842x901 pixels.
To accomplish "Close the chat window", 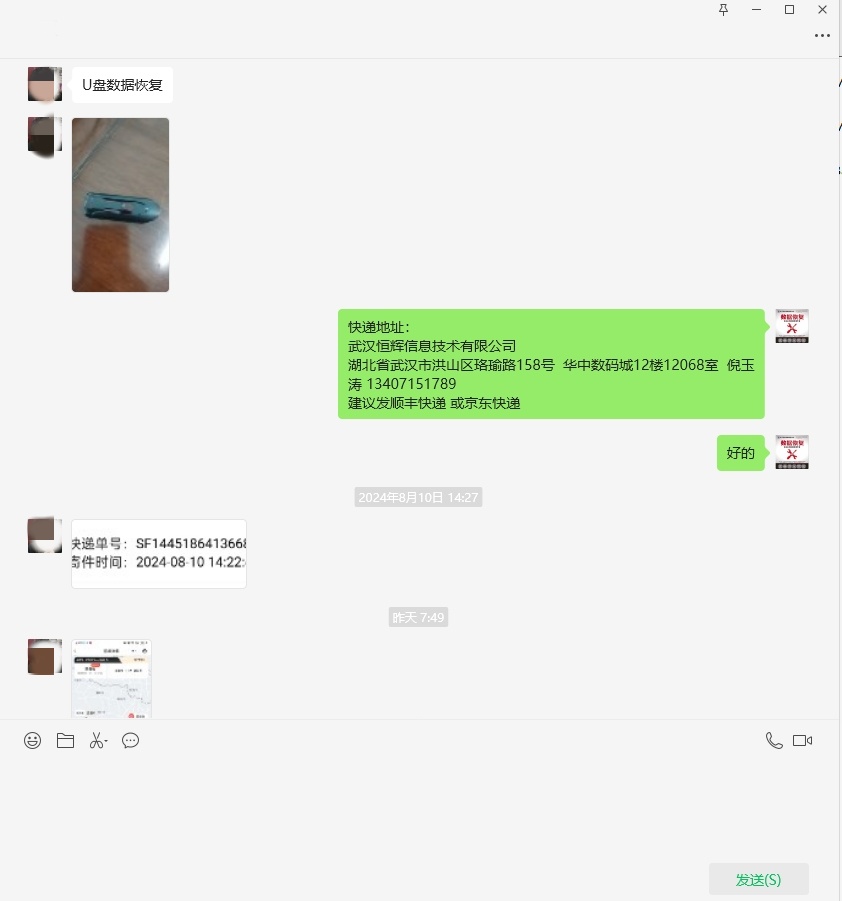I will pos(822,9).
